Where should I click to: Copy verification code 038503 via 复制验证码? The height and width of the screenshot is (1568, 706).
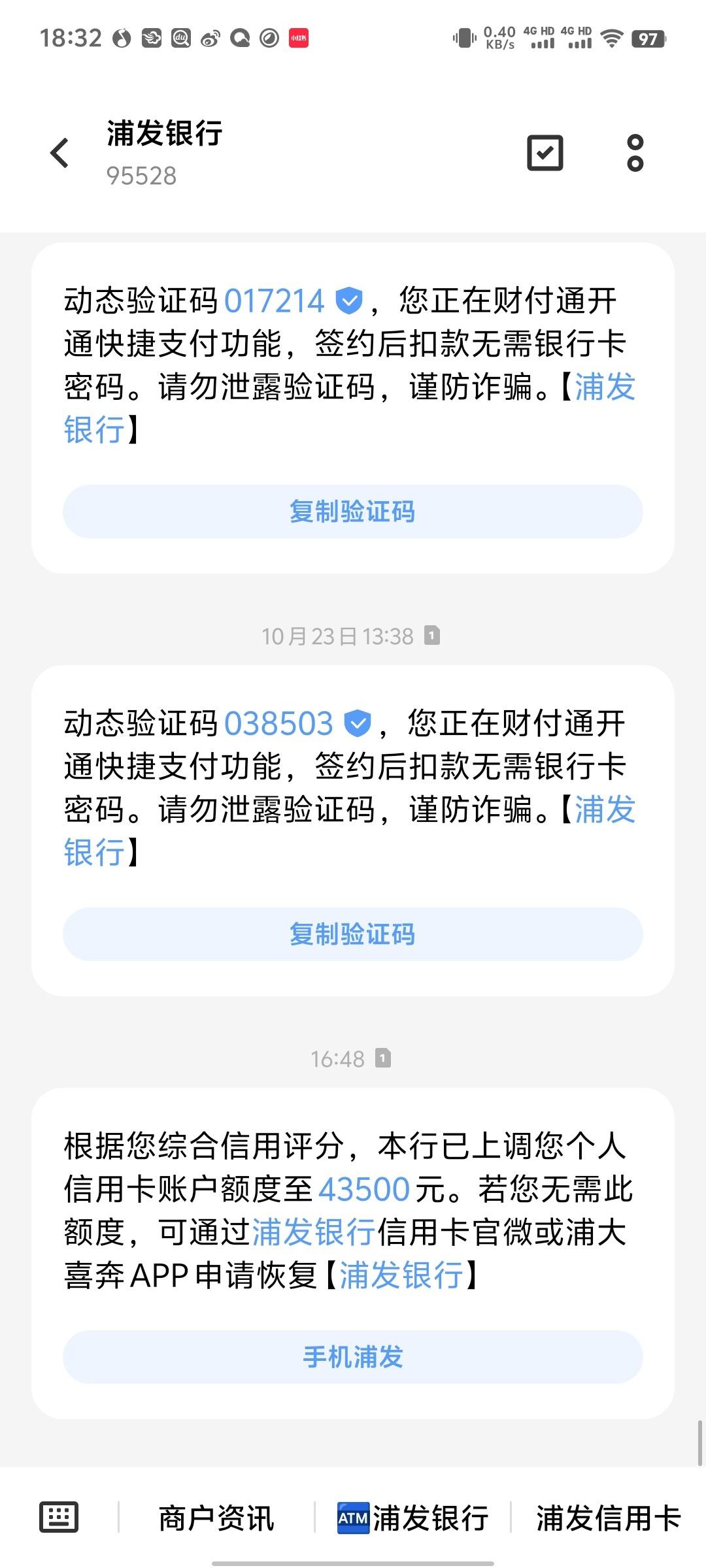click(352, 934)
